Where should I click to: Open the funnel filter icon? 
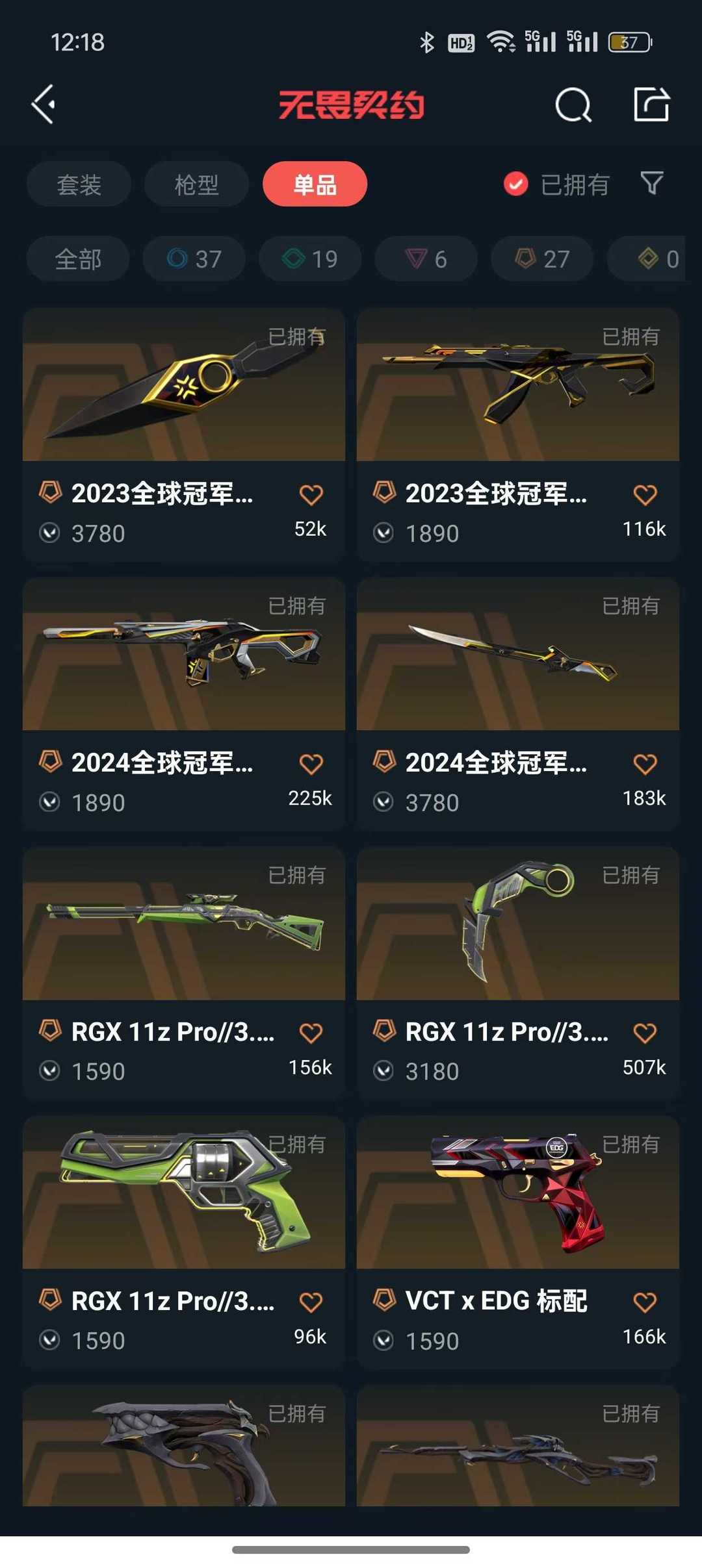[651, 183]
